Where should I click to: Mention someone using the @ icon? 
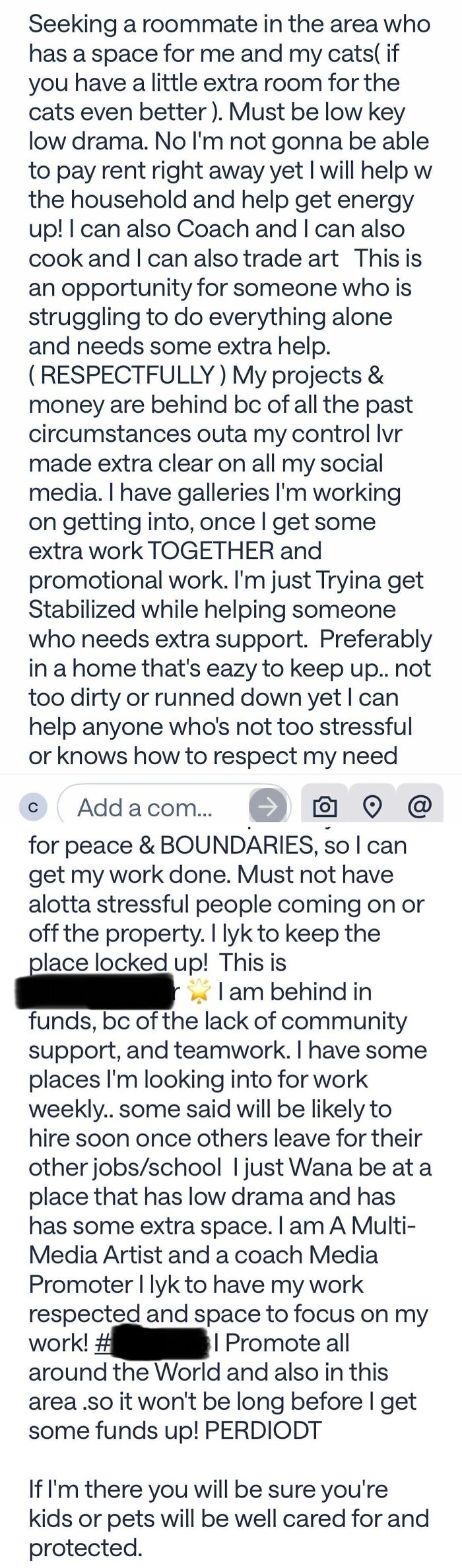[x=420, y=804]
